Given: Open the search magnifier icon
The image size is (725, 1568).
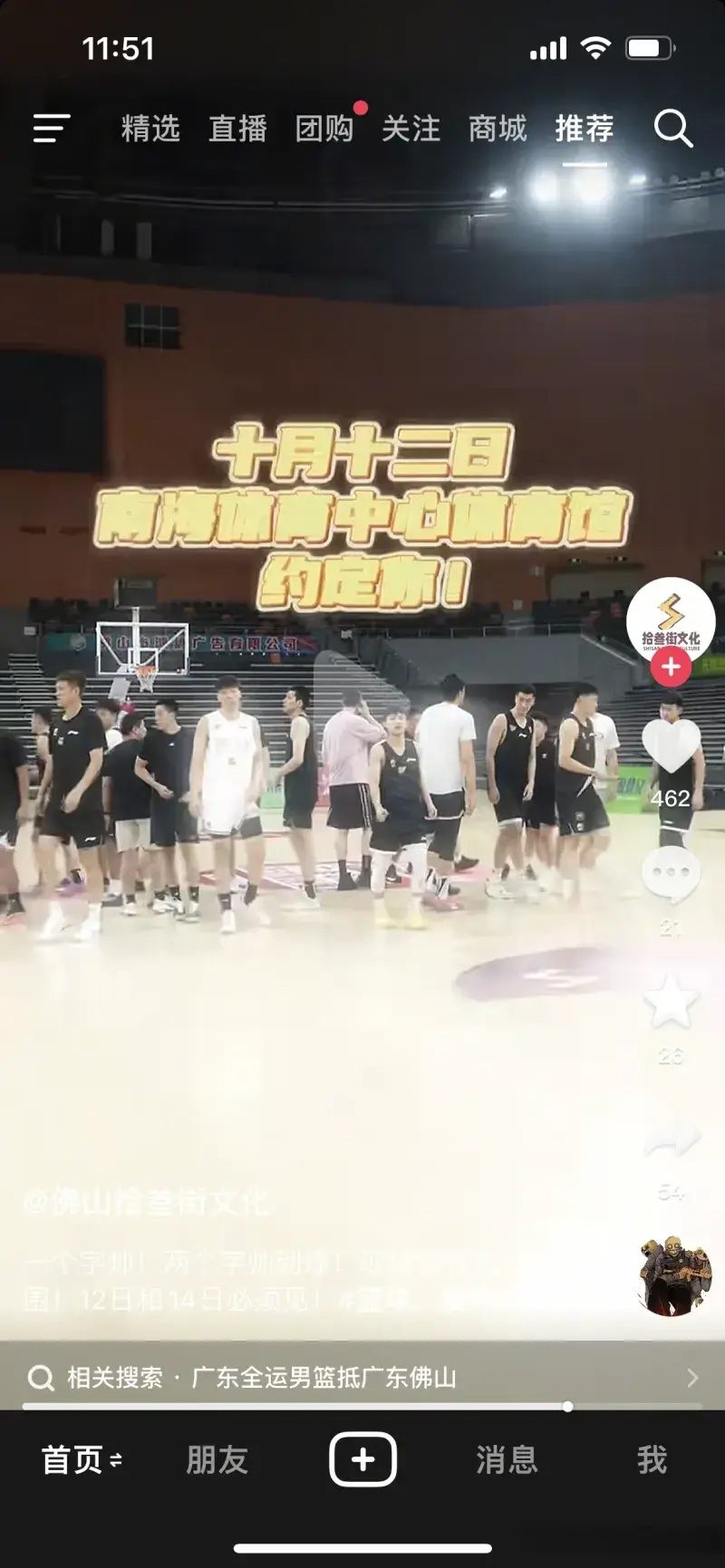Looking at the screenshot, I should [673, 129].
